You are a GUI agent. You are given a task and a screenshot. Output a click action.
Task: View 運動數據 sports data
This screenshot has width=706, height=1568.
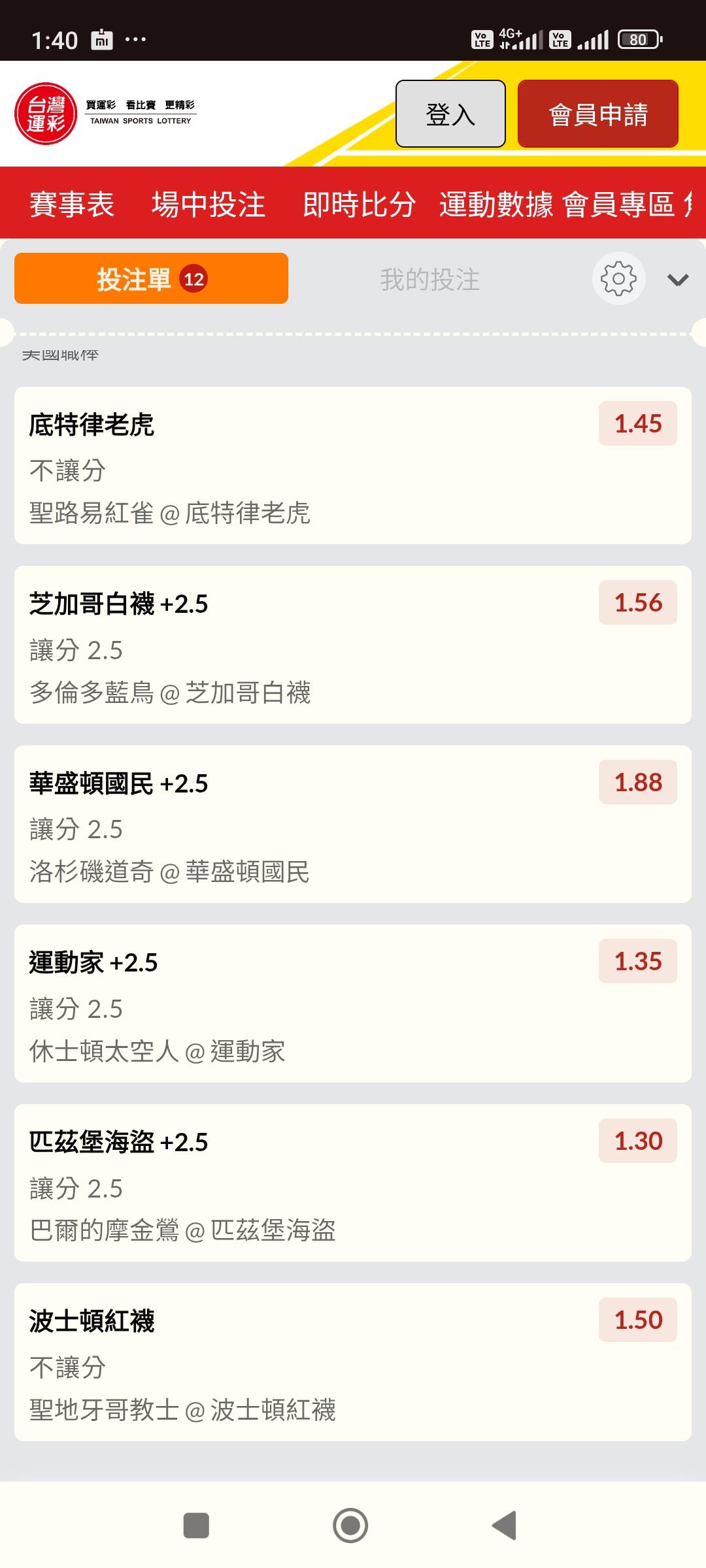point(496,204)
